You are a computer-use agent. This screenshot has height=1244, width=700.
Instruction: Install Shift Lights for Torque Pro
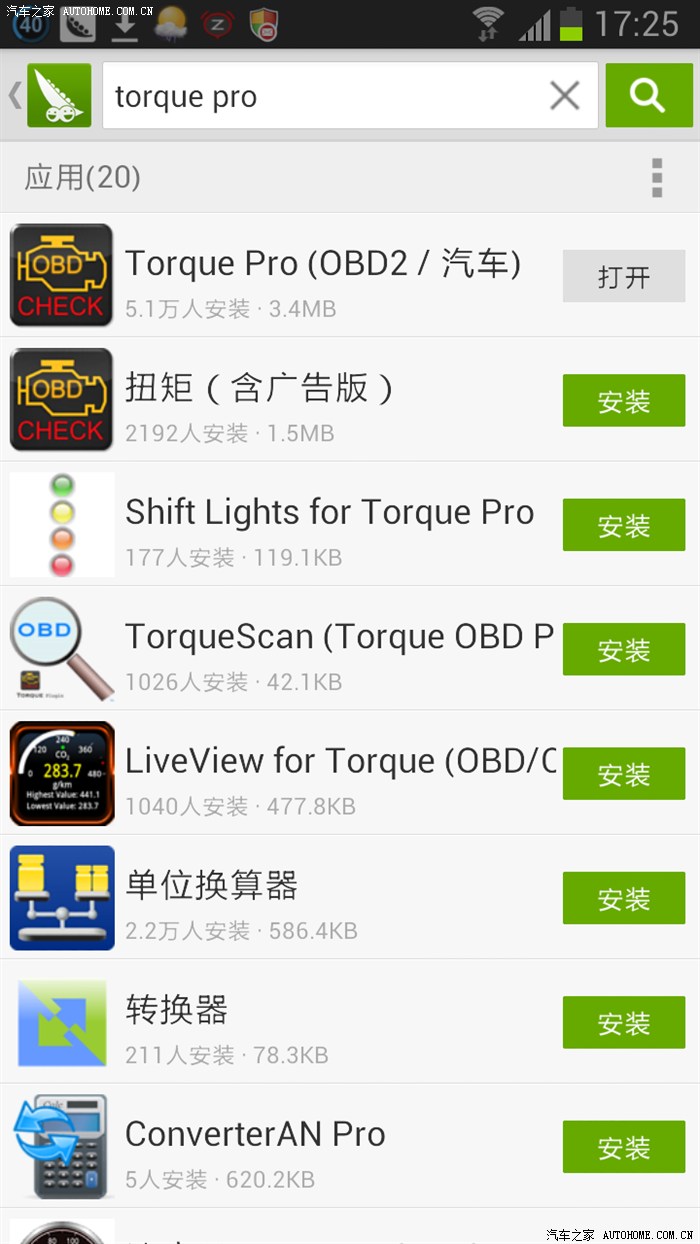point(623,526)
